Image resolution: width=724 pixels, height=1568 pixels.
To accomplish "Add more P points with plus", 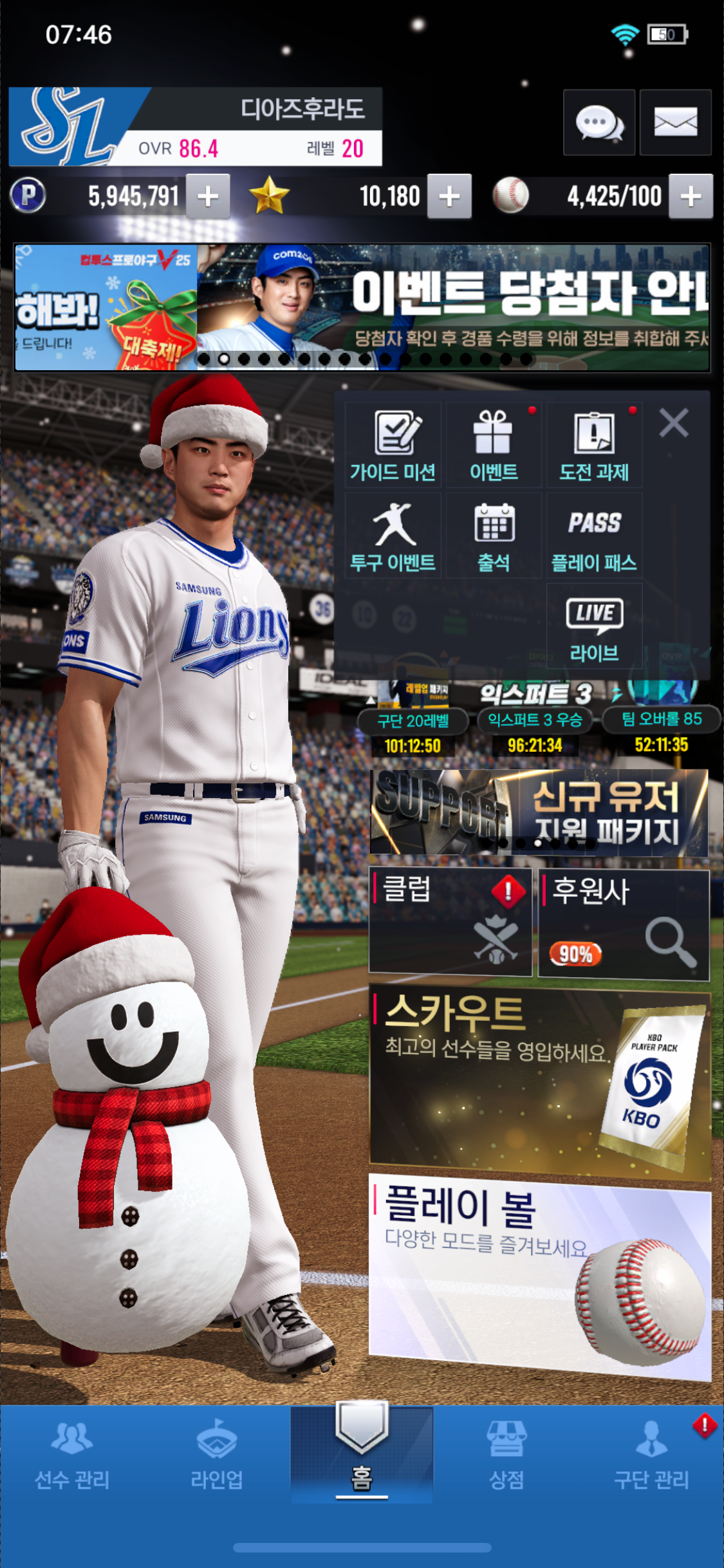I will point(208,196).
